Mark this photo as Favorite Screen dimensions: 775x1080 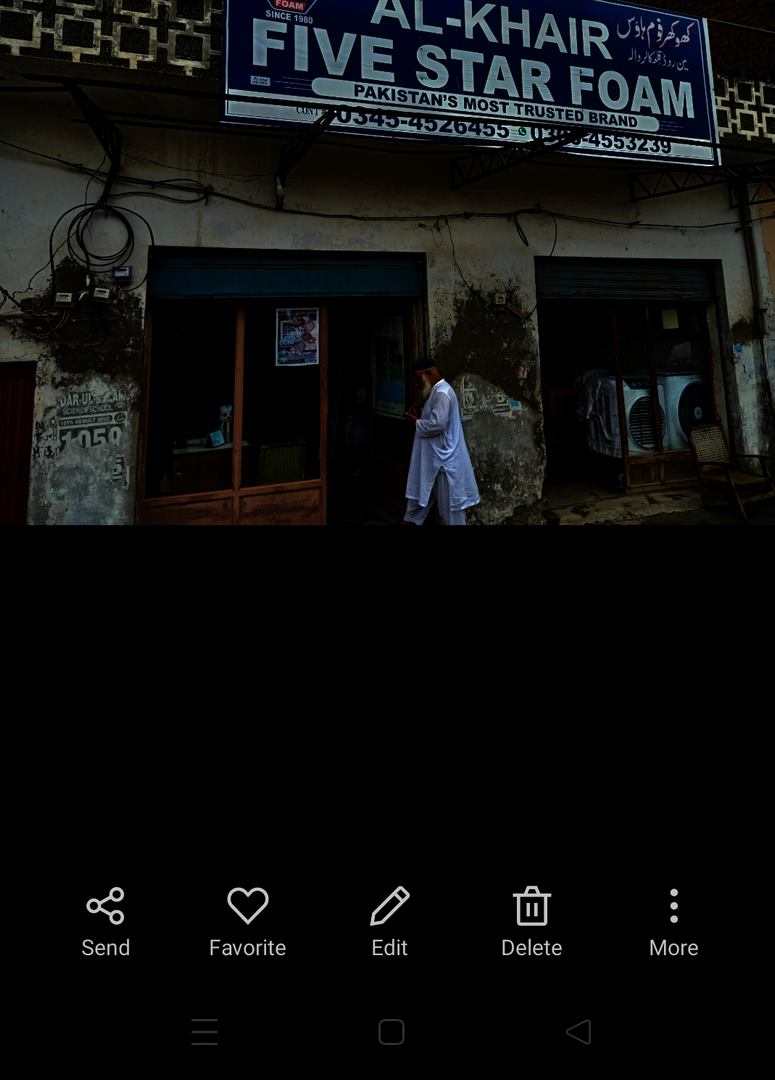coord(247,921)
